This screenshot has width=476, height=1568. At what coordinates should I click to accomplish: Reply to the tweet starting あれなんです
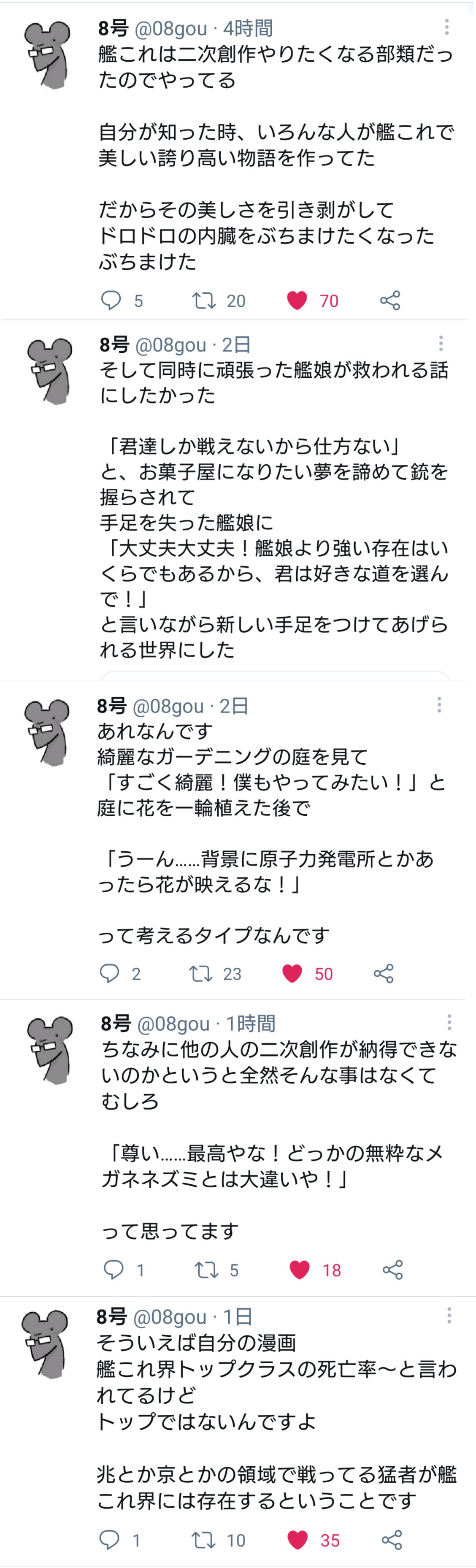click(110, 973)
